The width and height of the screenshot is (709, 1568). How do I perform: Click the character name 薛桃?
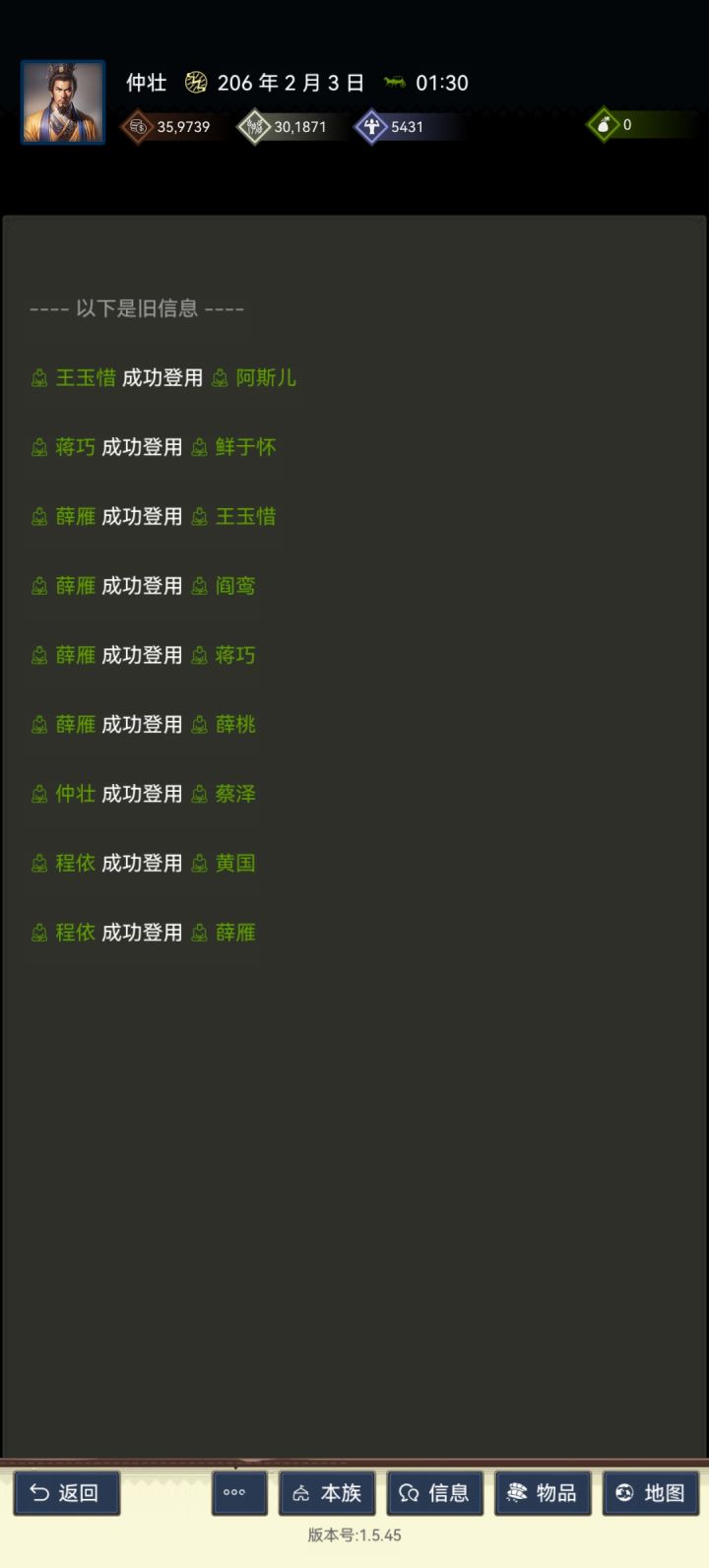pyautogui.click(x=236, y=724)
